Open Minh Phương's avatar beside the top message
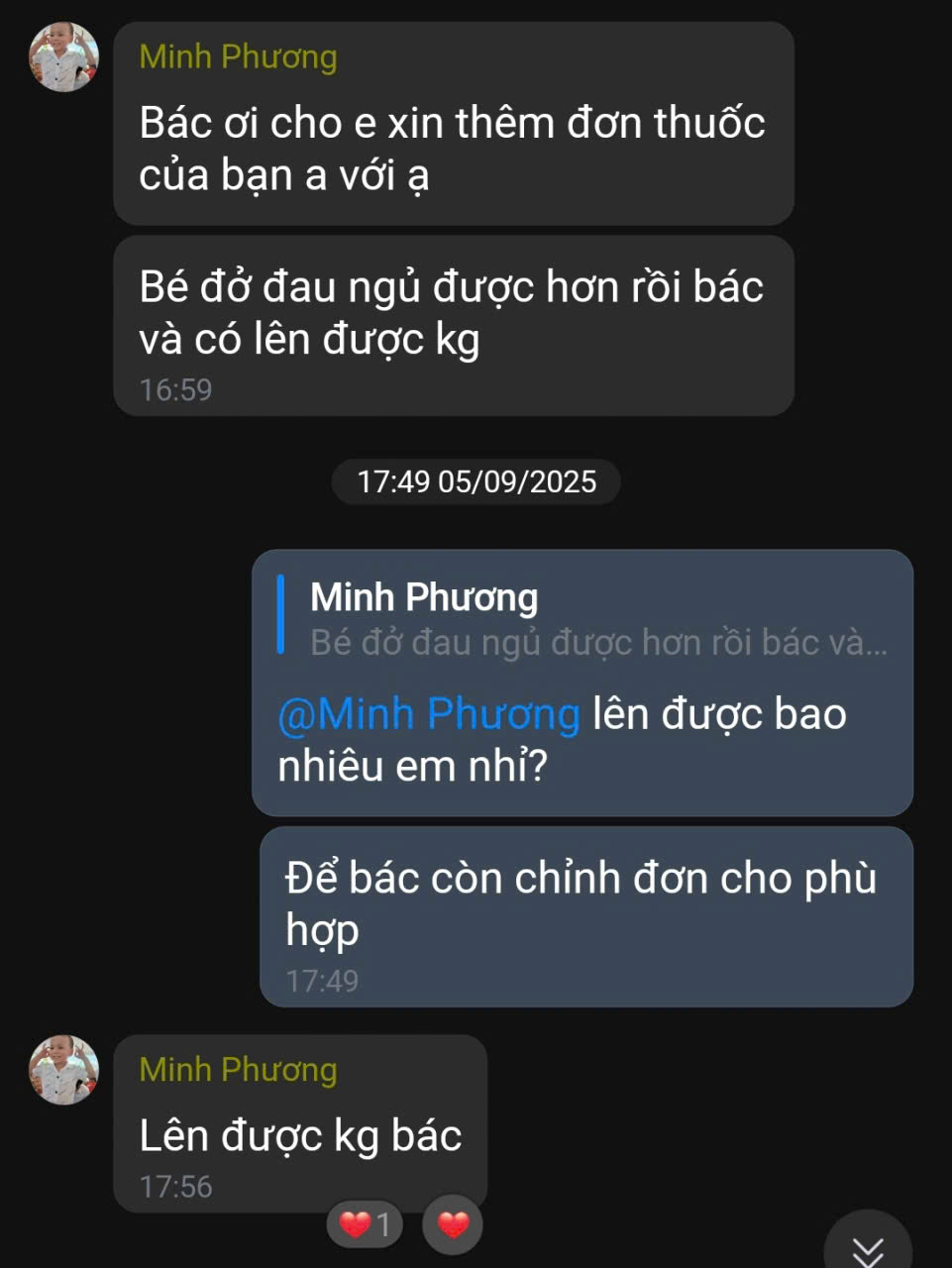This screenshot has height=1268, width=952. [x=64, y=58]
